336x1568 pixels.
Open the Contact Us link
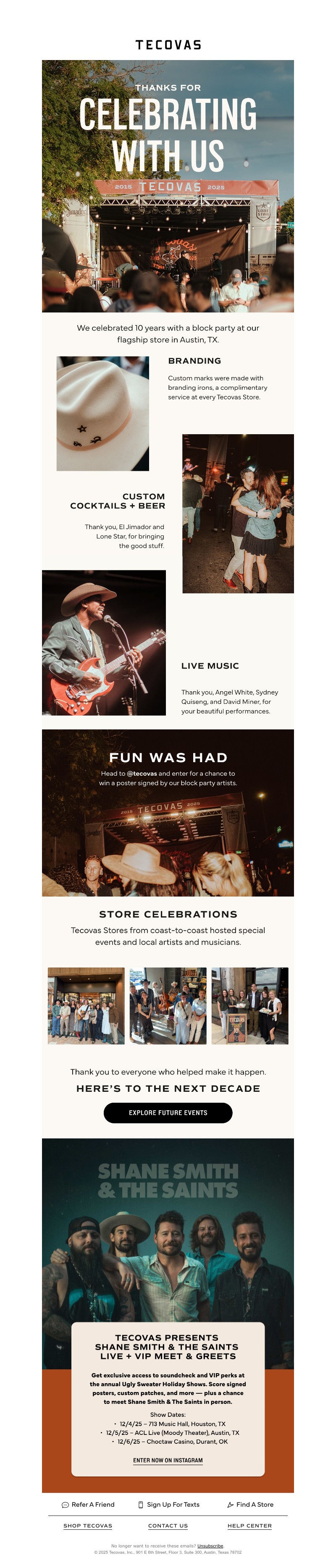pos(168,1526)
